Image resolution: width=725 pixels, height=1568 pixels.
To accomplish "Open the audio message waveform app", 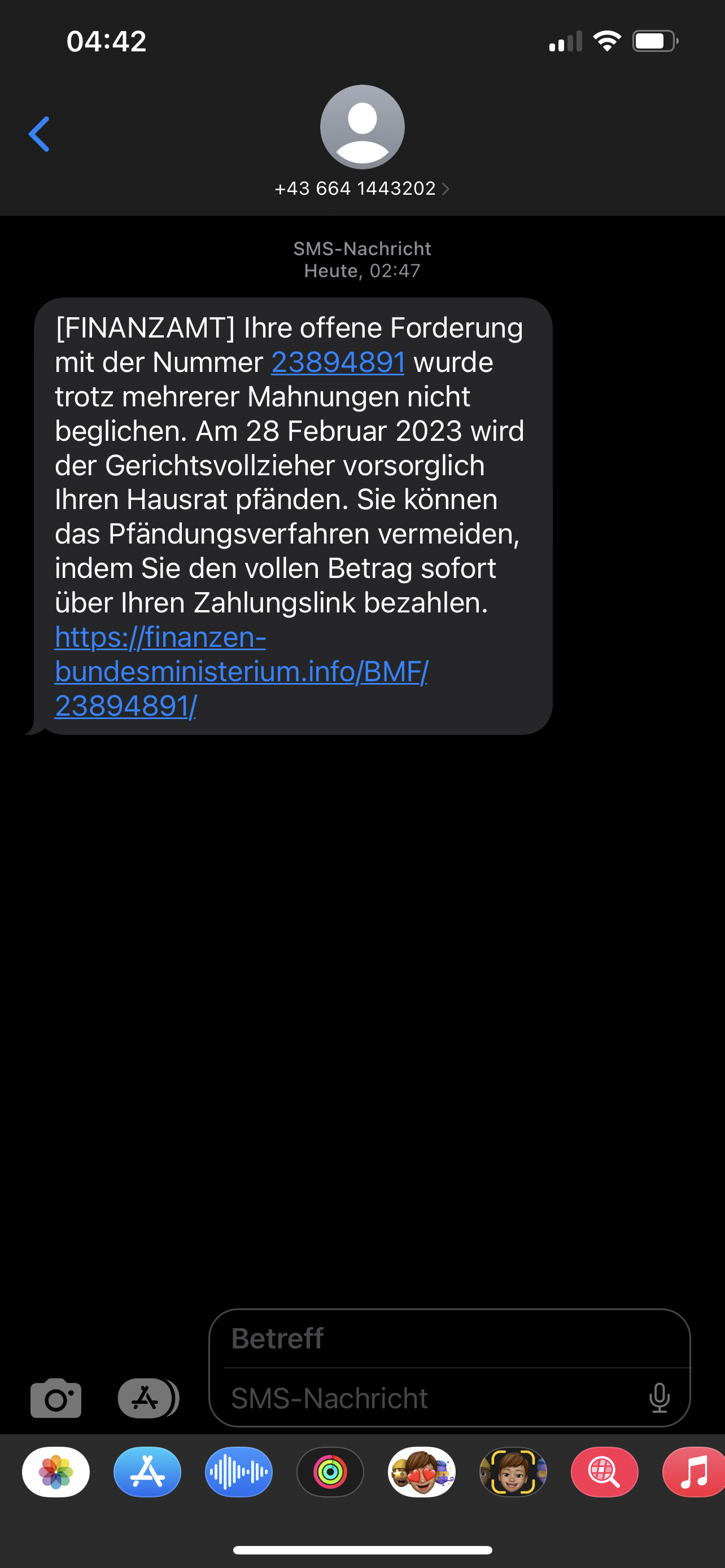I will pyautogui.click(x=239, y=1472).
